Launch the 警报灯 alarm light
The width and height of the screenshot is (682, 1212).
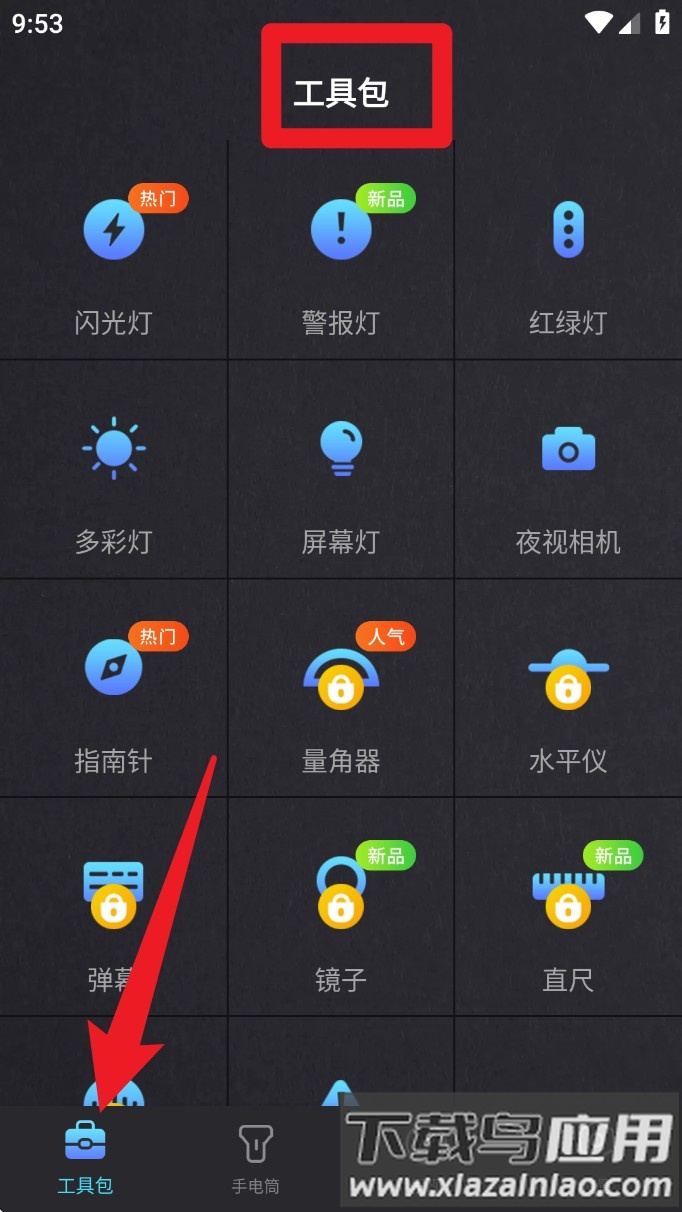(x=341, y=250)
